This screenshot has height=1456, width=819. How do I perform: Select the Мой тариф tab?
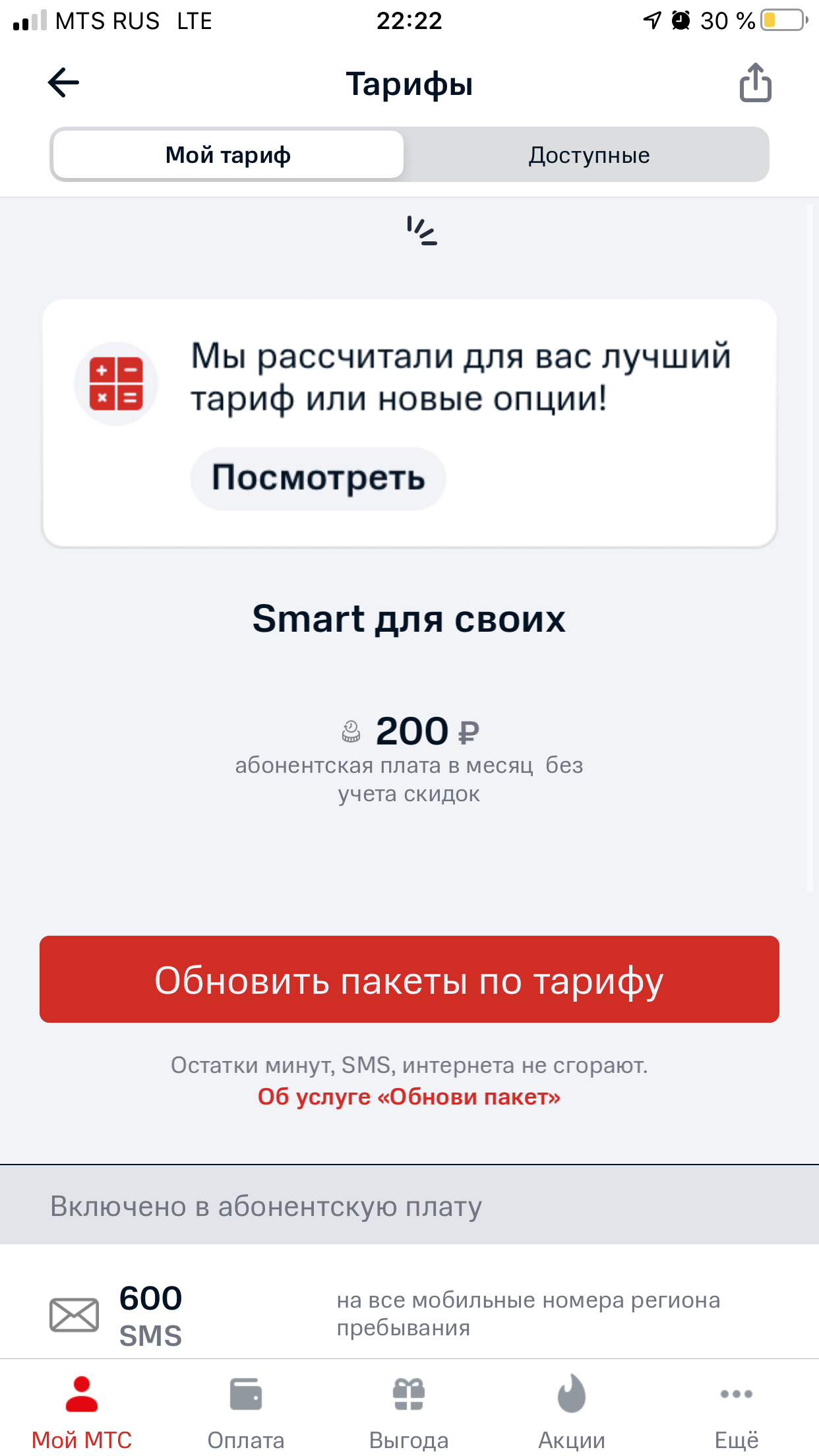228,155
